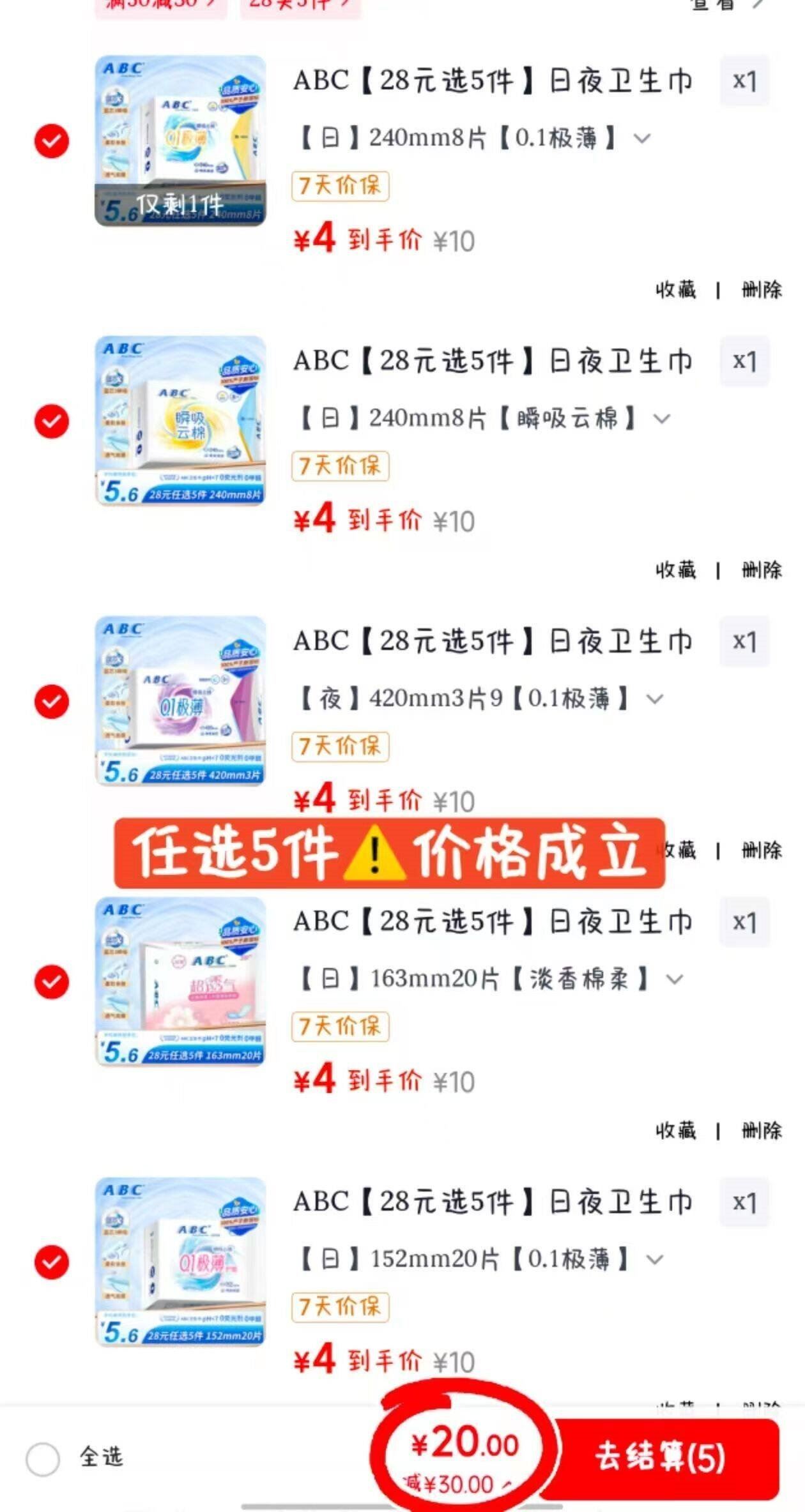Tick the 全选 select-all circle
This screenshot has height=1512, width=805.
[43, 1459]
